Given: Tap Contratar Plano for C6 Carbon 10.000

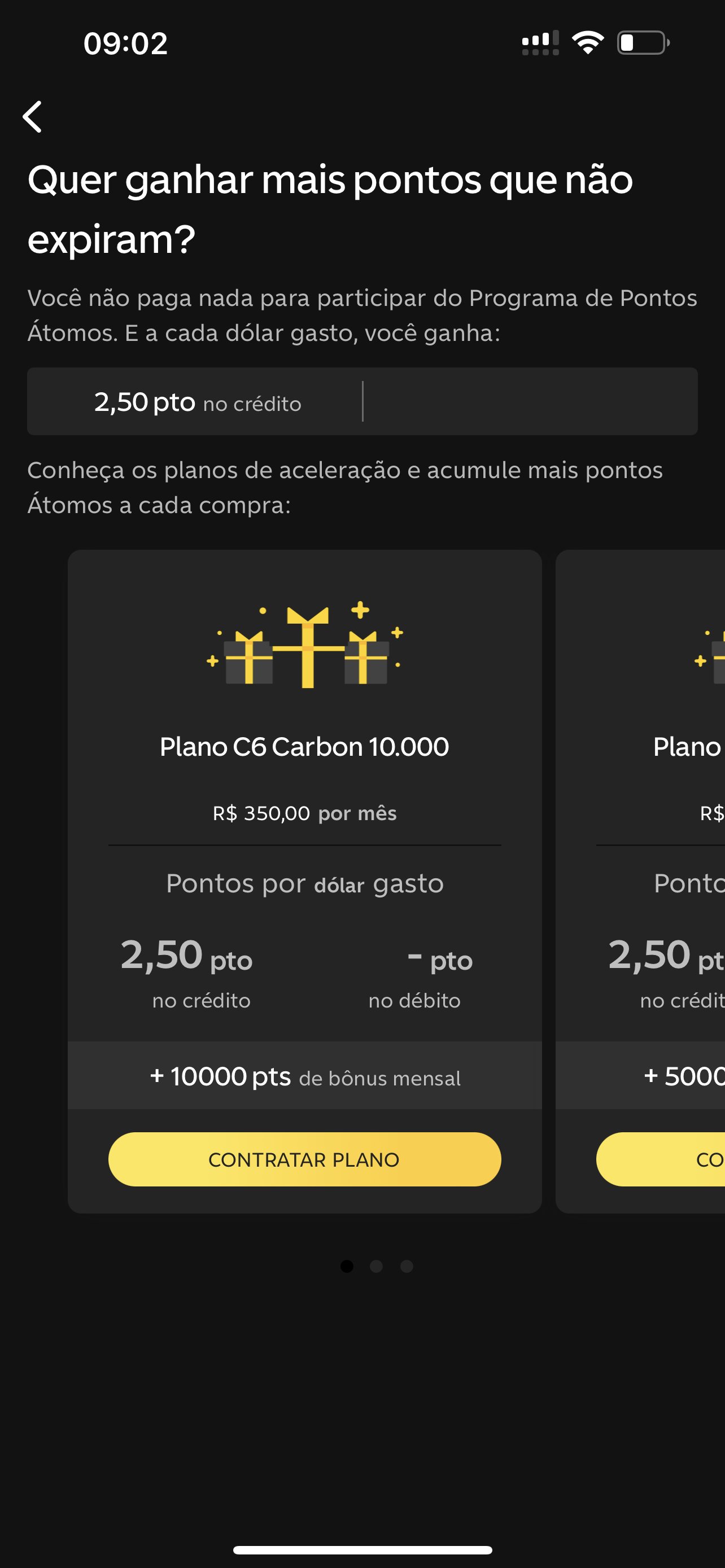Looking at the screenshot, I should pyautogui.click(x=304, y=1159).
